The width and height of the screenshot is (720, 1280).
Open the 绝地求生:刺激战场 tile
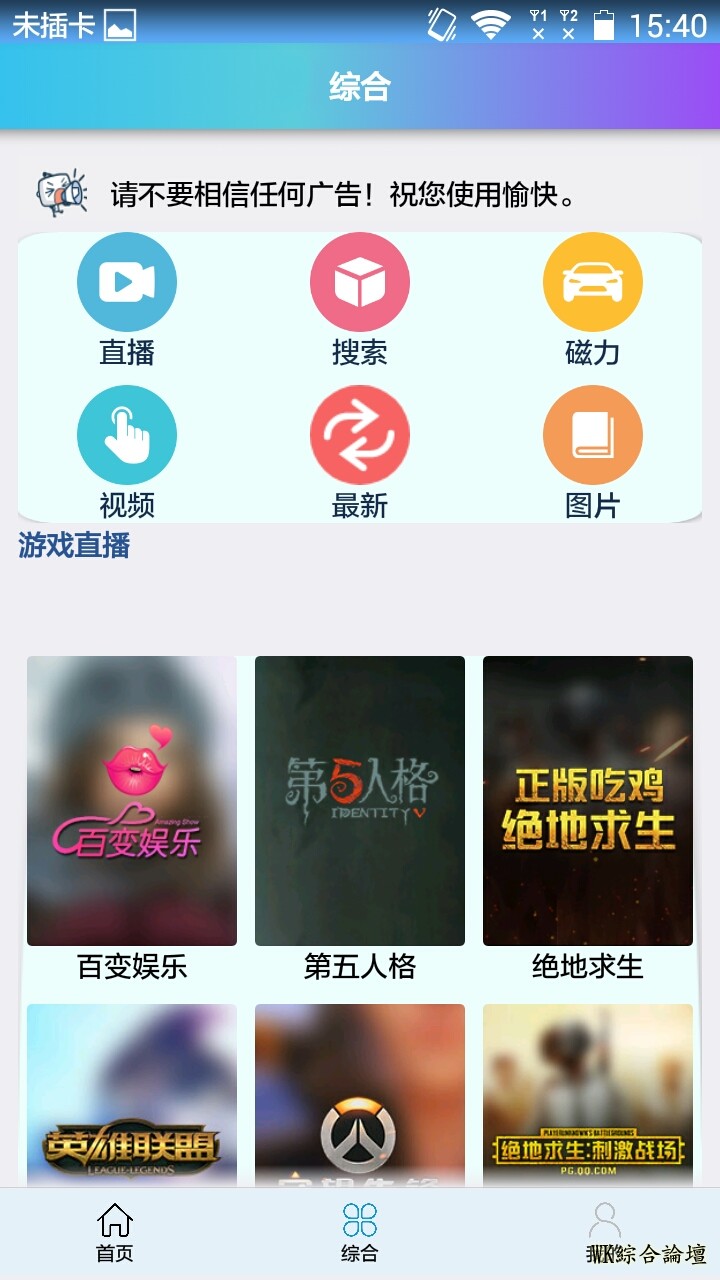[x=588, y=1095]
